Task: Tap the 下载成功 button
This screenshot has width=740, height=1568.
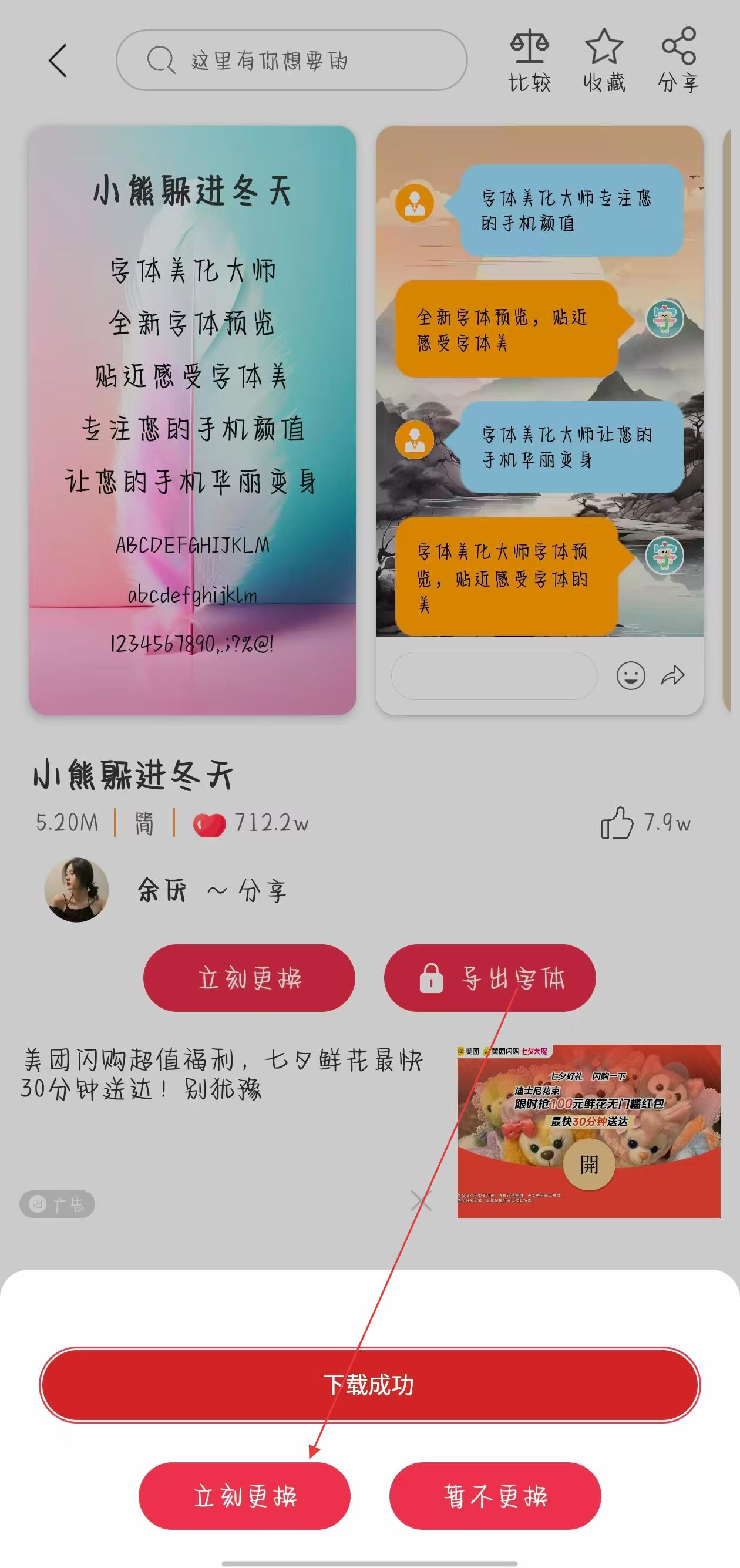Action: coord(370,1385)
